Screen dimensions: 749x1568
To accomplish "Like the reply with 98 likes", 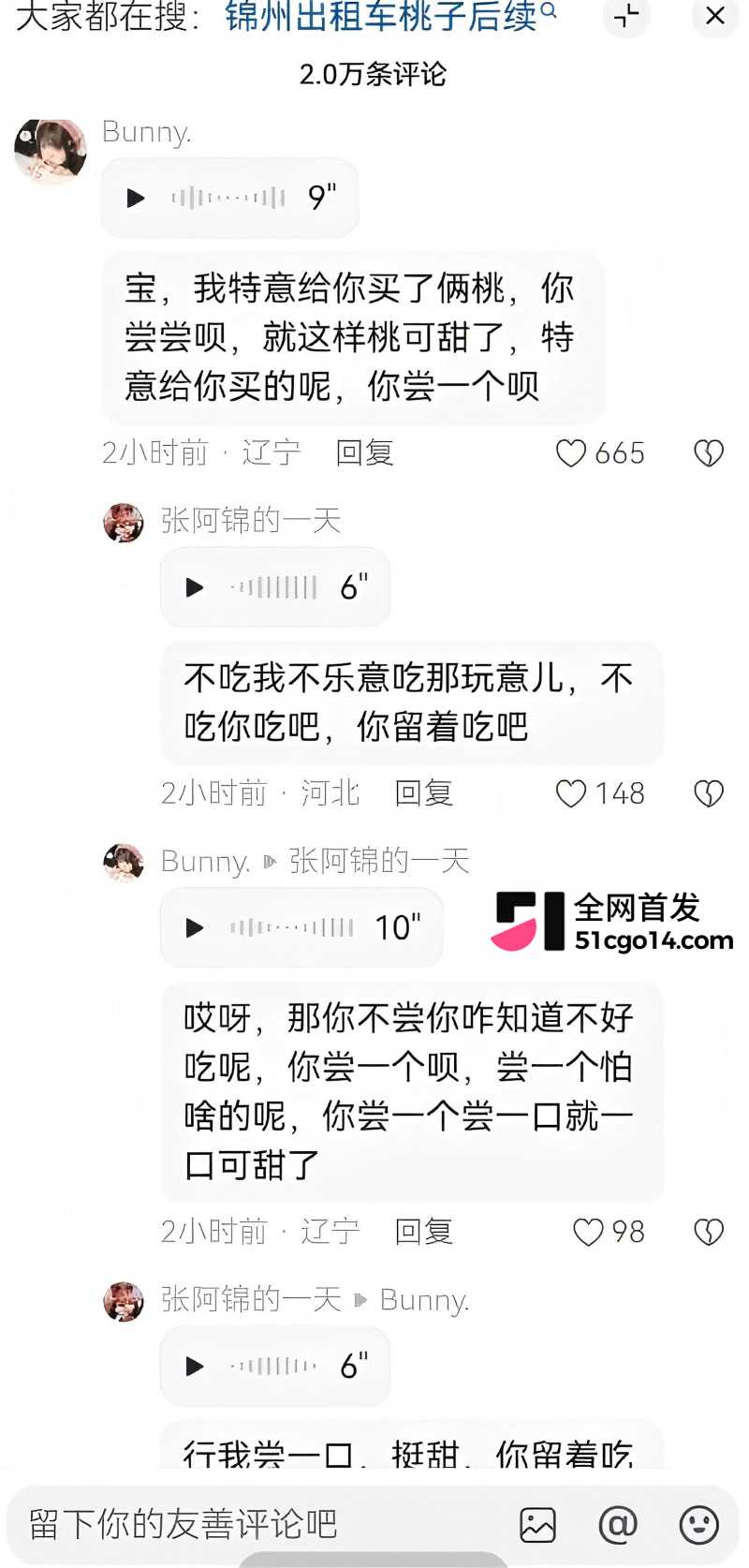I will tap(588, 1232).
